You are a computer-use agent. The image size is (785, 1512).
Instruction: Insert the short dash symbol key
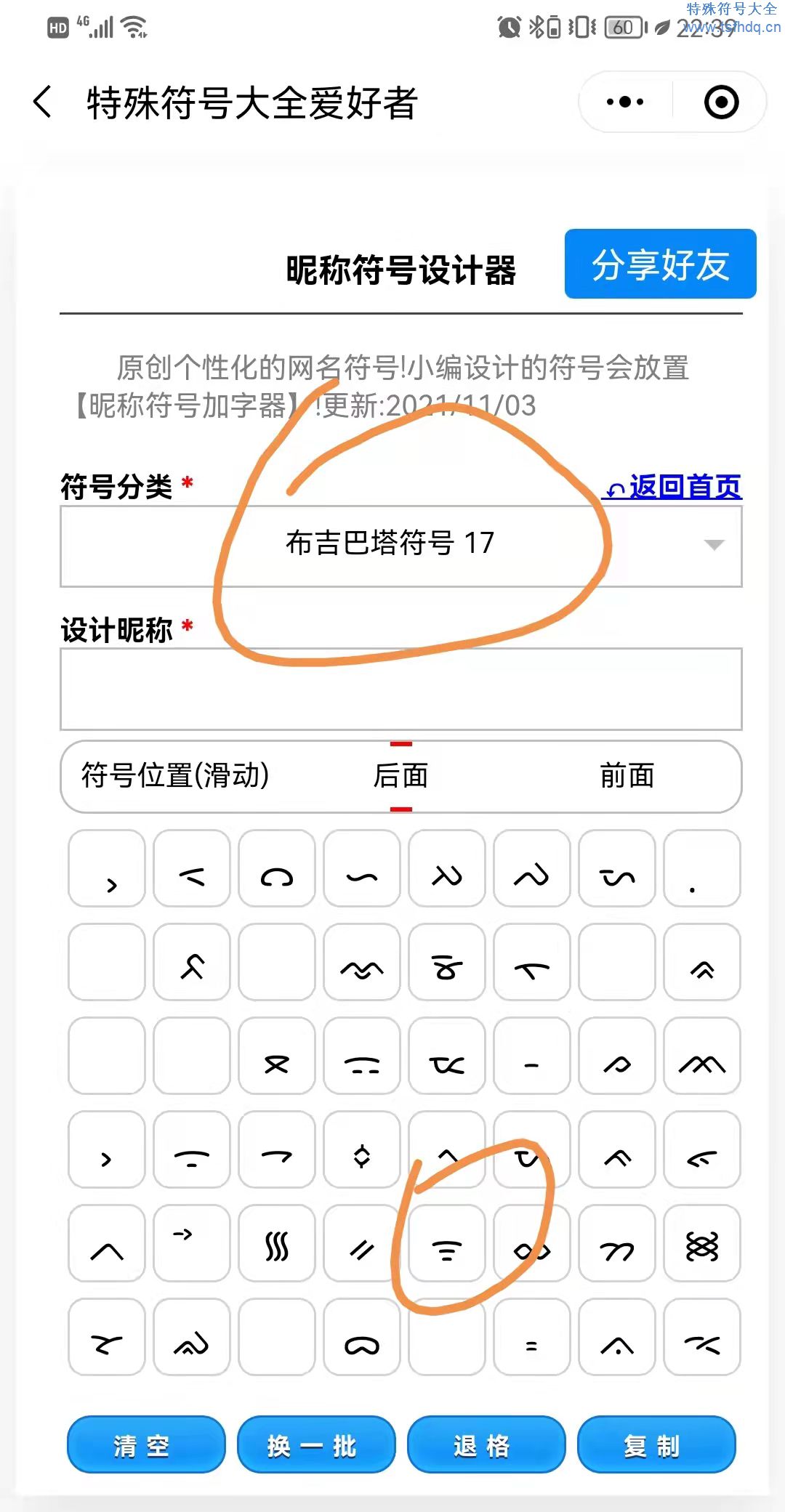click(531, 1056)
